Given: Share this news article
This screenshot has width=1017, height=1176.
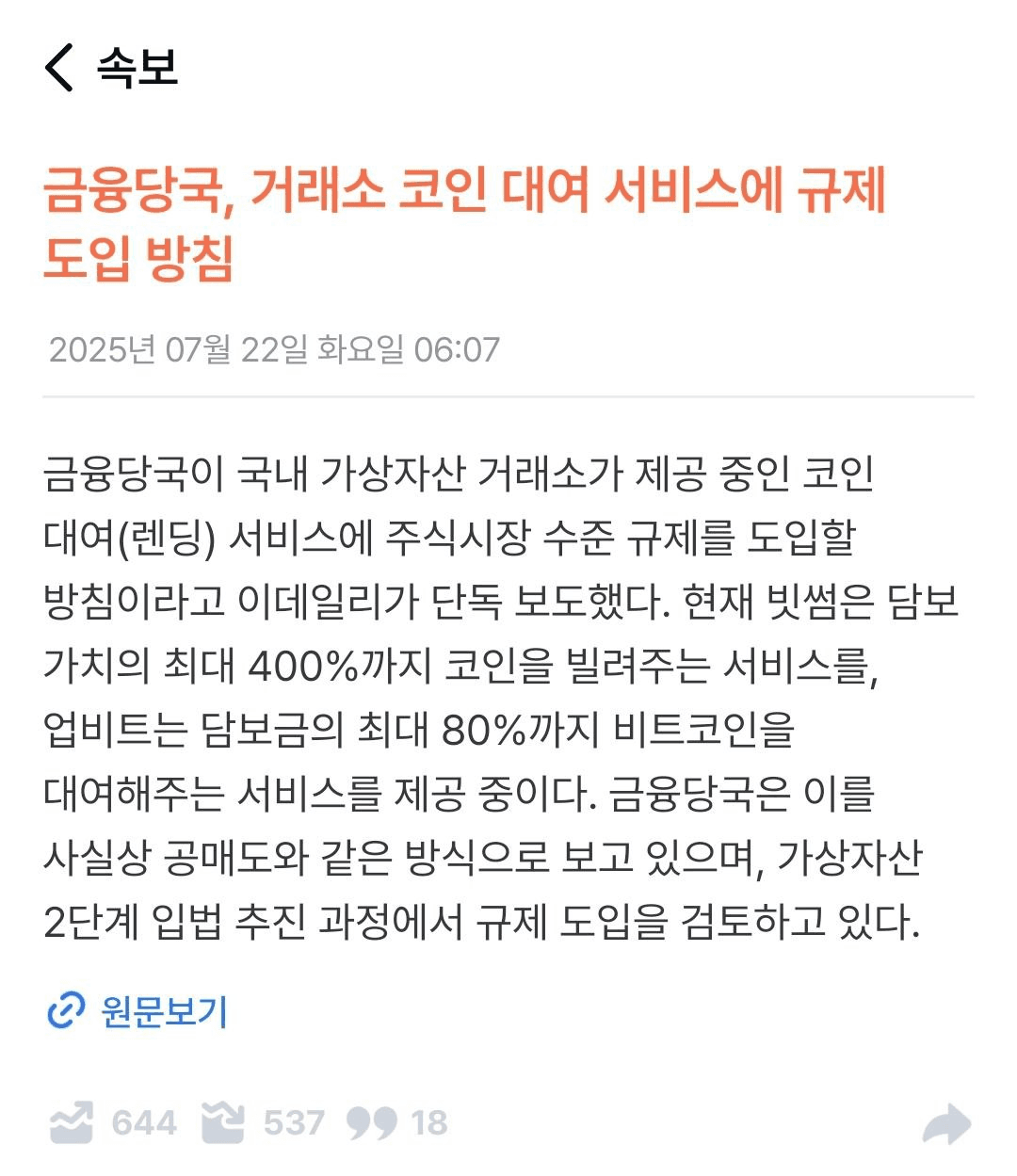Looking at the screenshot, I should point(946,1123).
